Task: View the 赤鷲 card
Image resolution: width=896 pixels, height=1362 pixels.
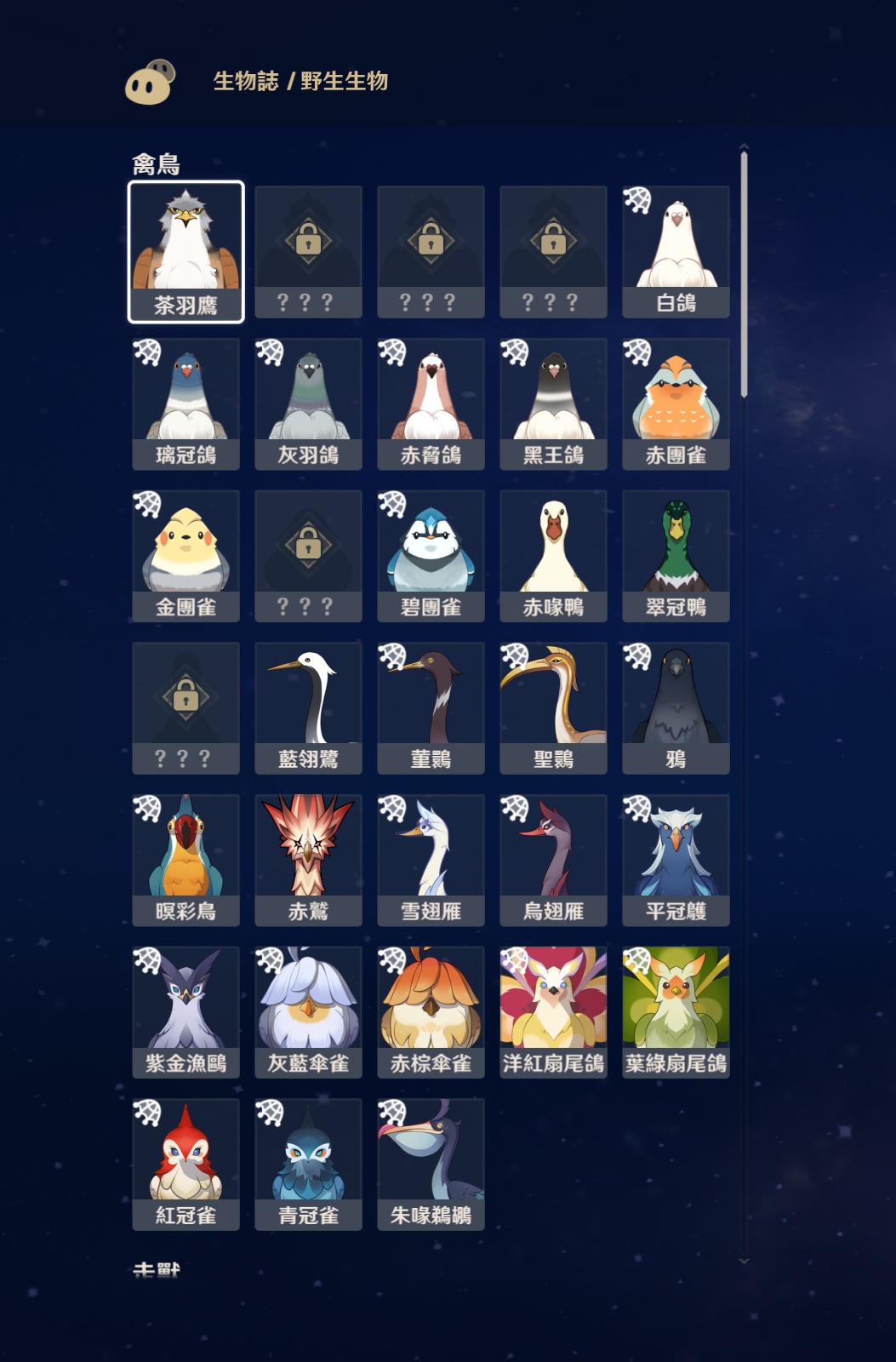Action: [308, 860]
